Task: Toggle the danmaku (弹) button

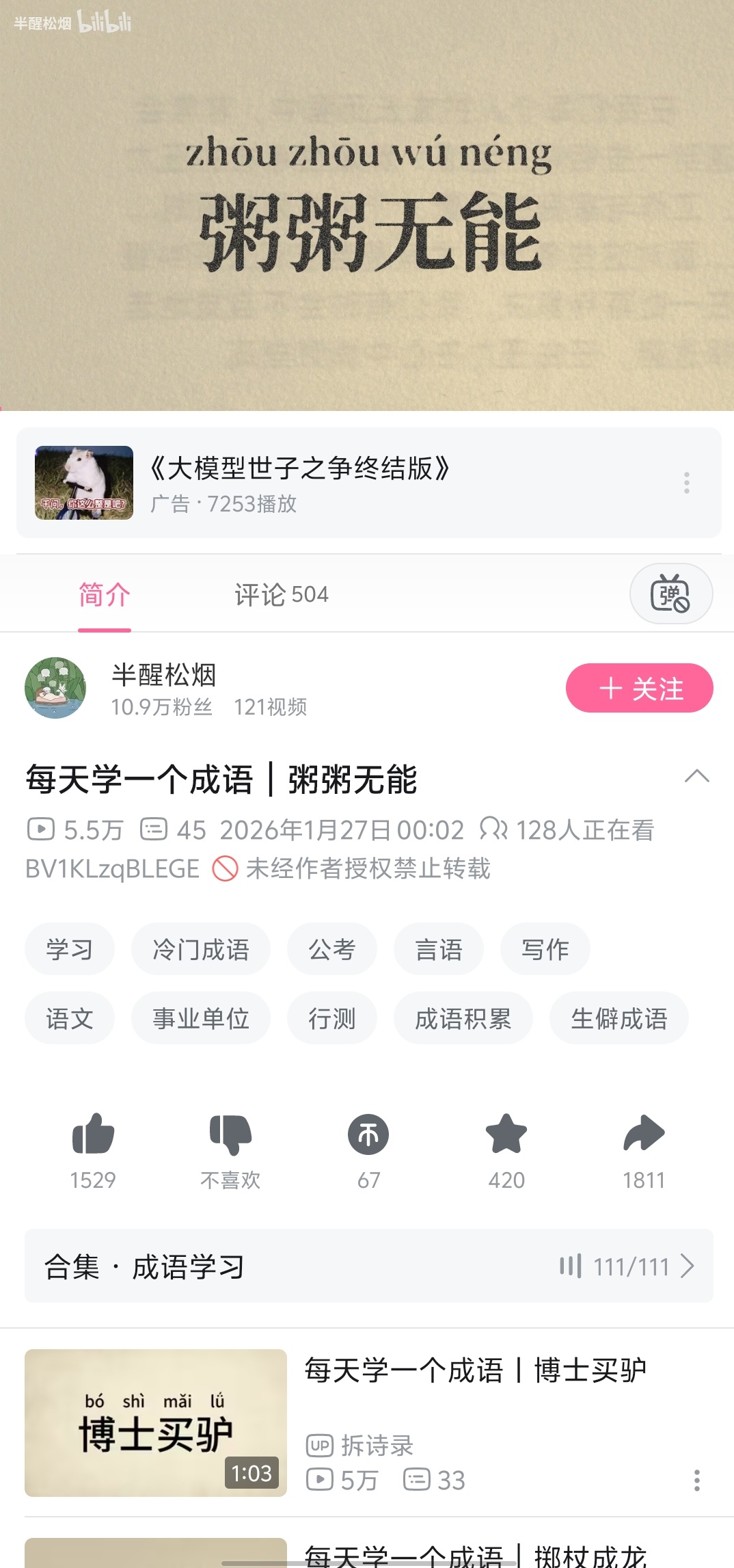Action: click(670, 594)
